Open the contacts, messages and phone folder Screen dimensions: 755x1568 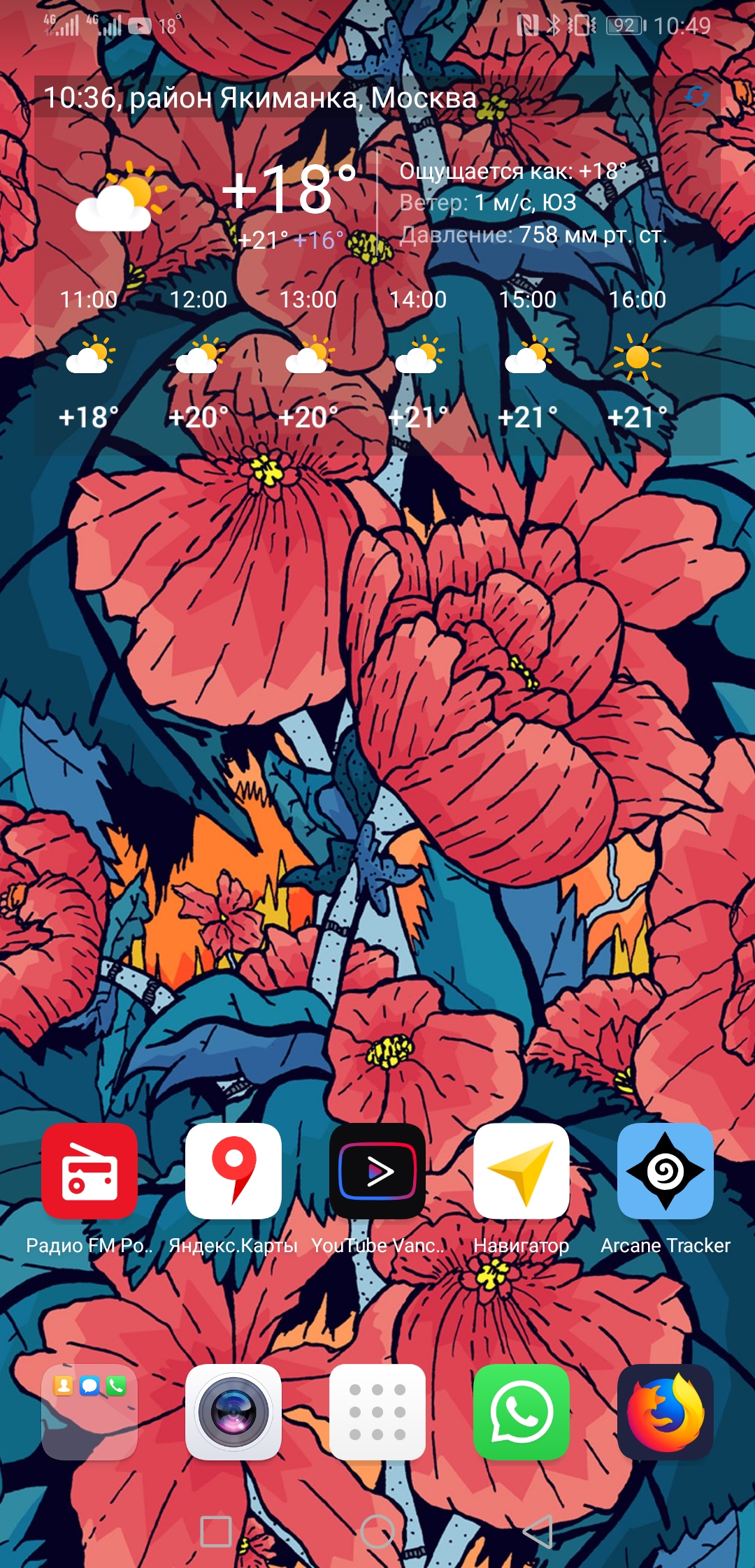pos(89,1412)
